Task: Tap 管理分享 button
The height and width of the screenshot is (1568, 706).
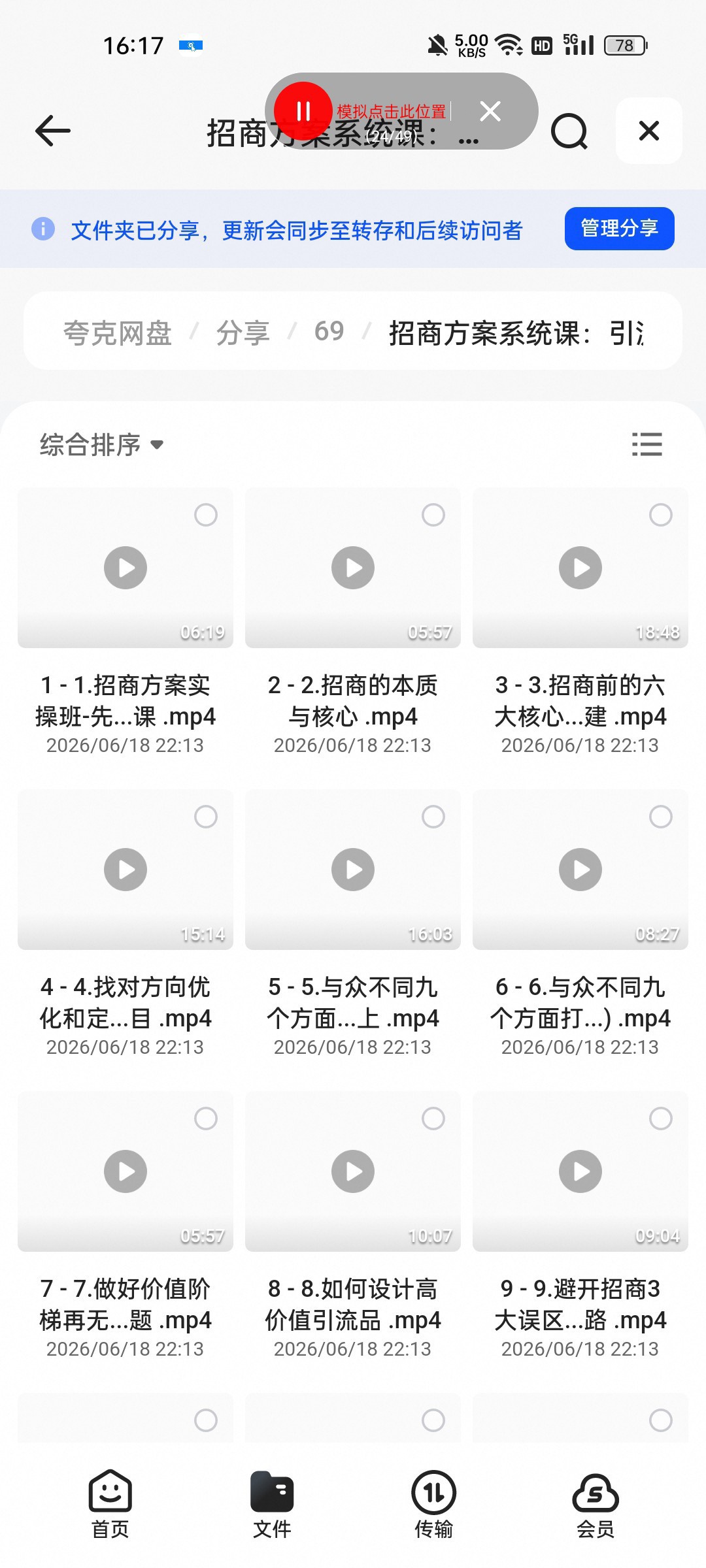Action: [x=619, y=229]
